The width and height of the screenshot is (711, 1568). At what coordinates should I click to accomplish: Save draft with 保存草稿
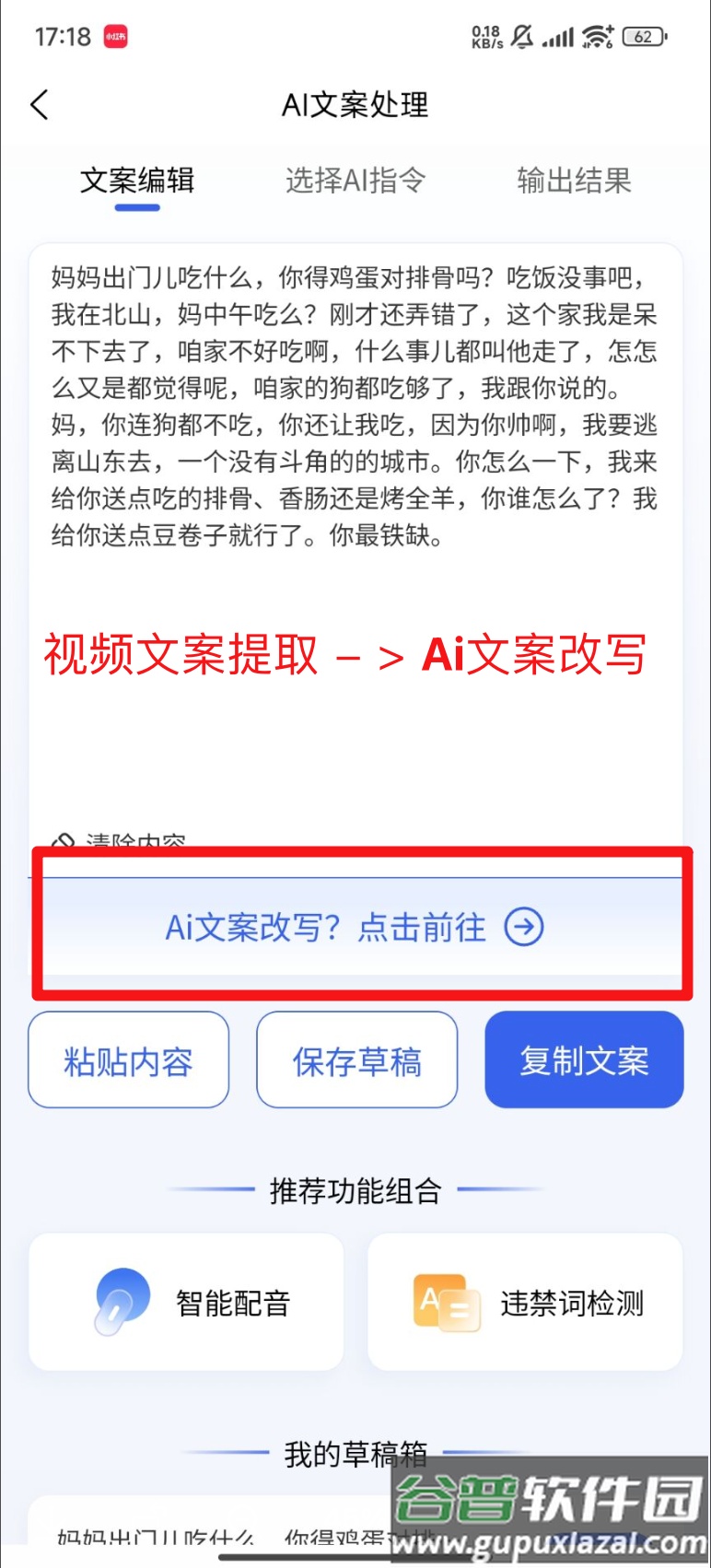(x=356, y=1061)
